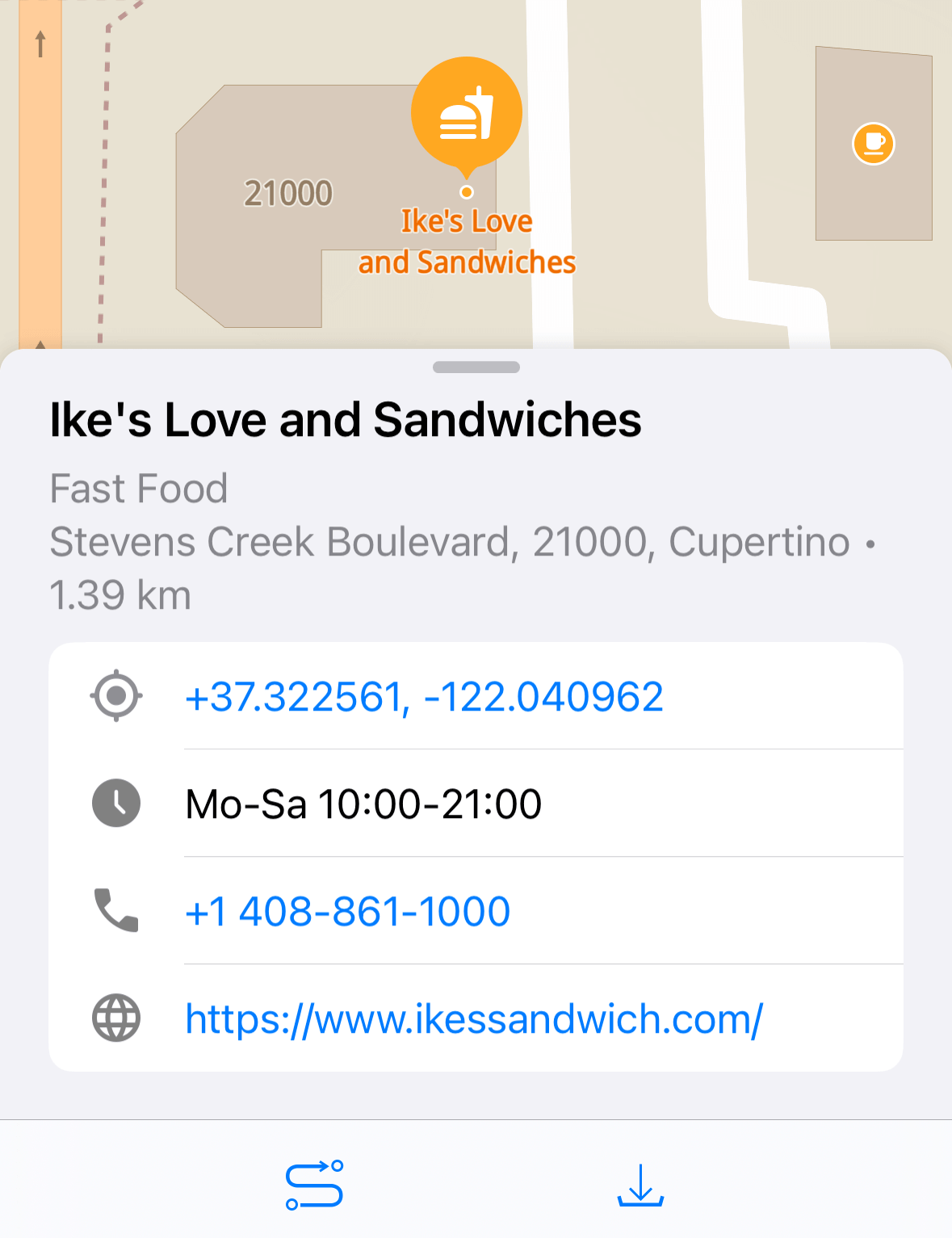Call +1 408-861-1000
The width and height of the screenshot is (952, 1238).
click(347, 912)
